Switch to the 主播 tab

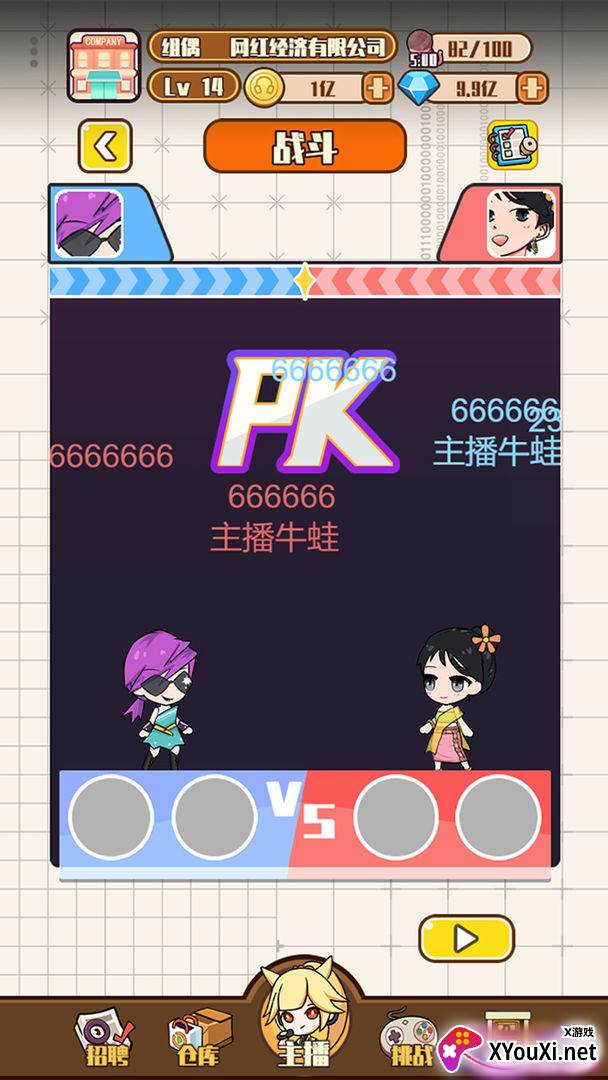click(304, 1019)
